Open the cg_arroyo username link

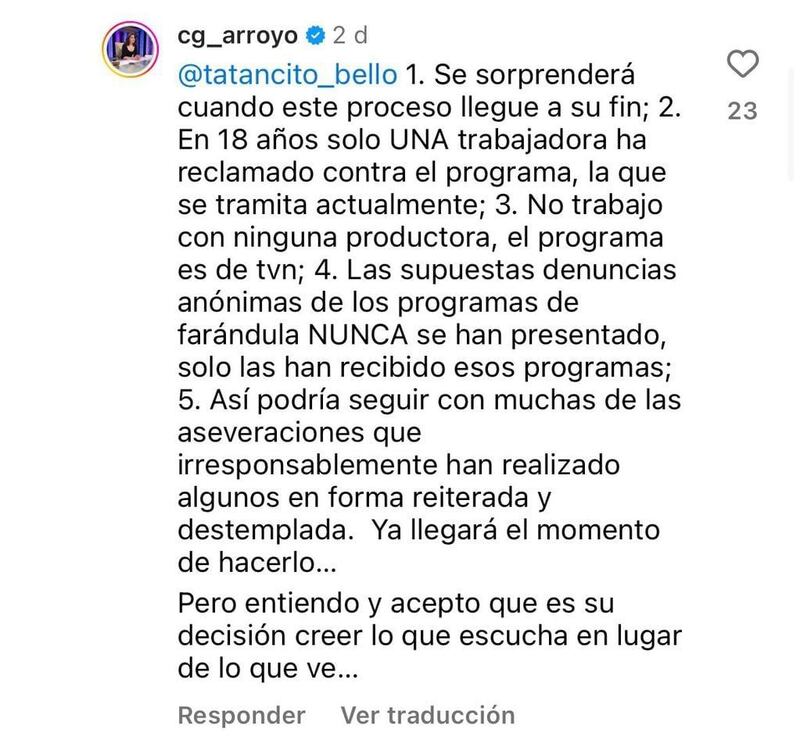[x=237, y=36]
